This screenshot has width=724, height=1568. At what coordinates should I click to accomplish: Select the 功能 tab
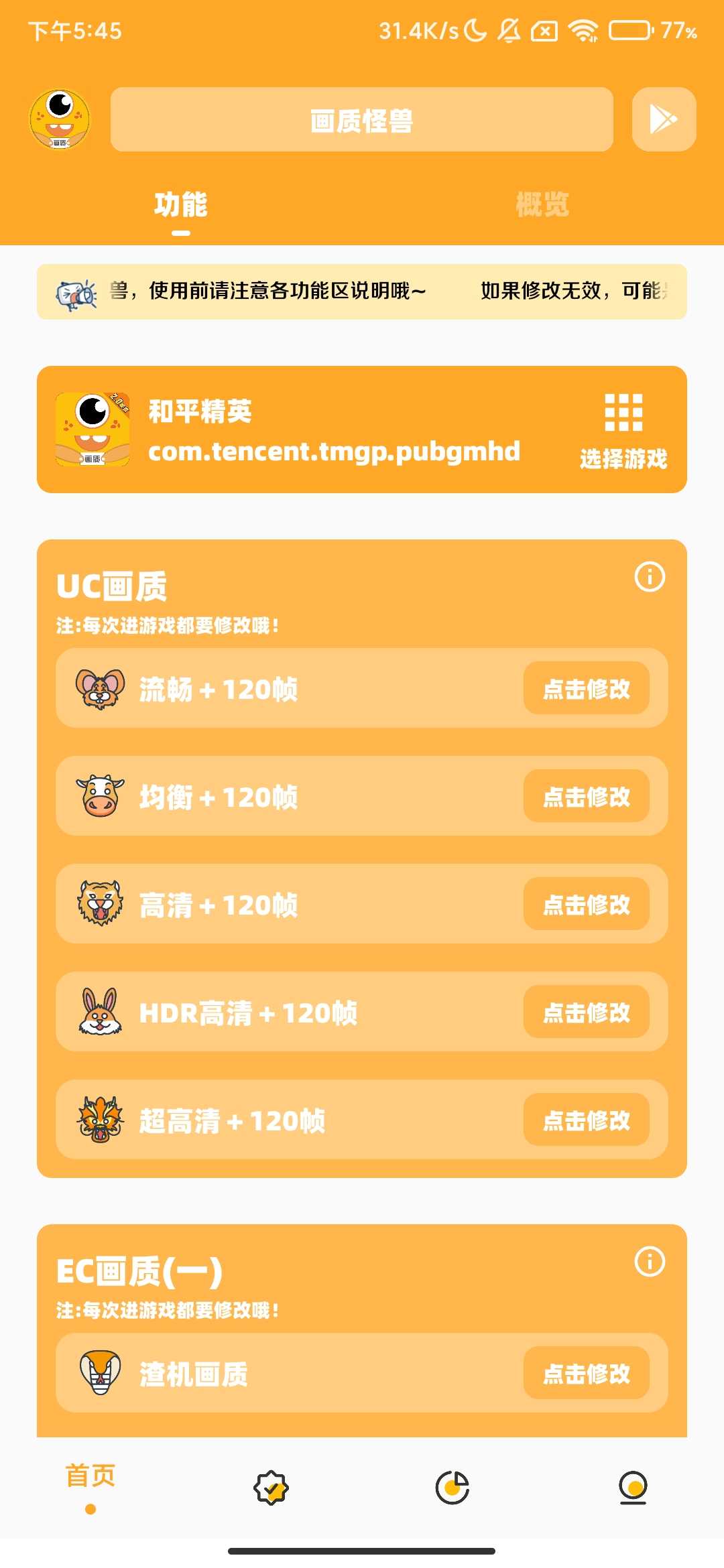click(181, 206)
